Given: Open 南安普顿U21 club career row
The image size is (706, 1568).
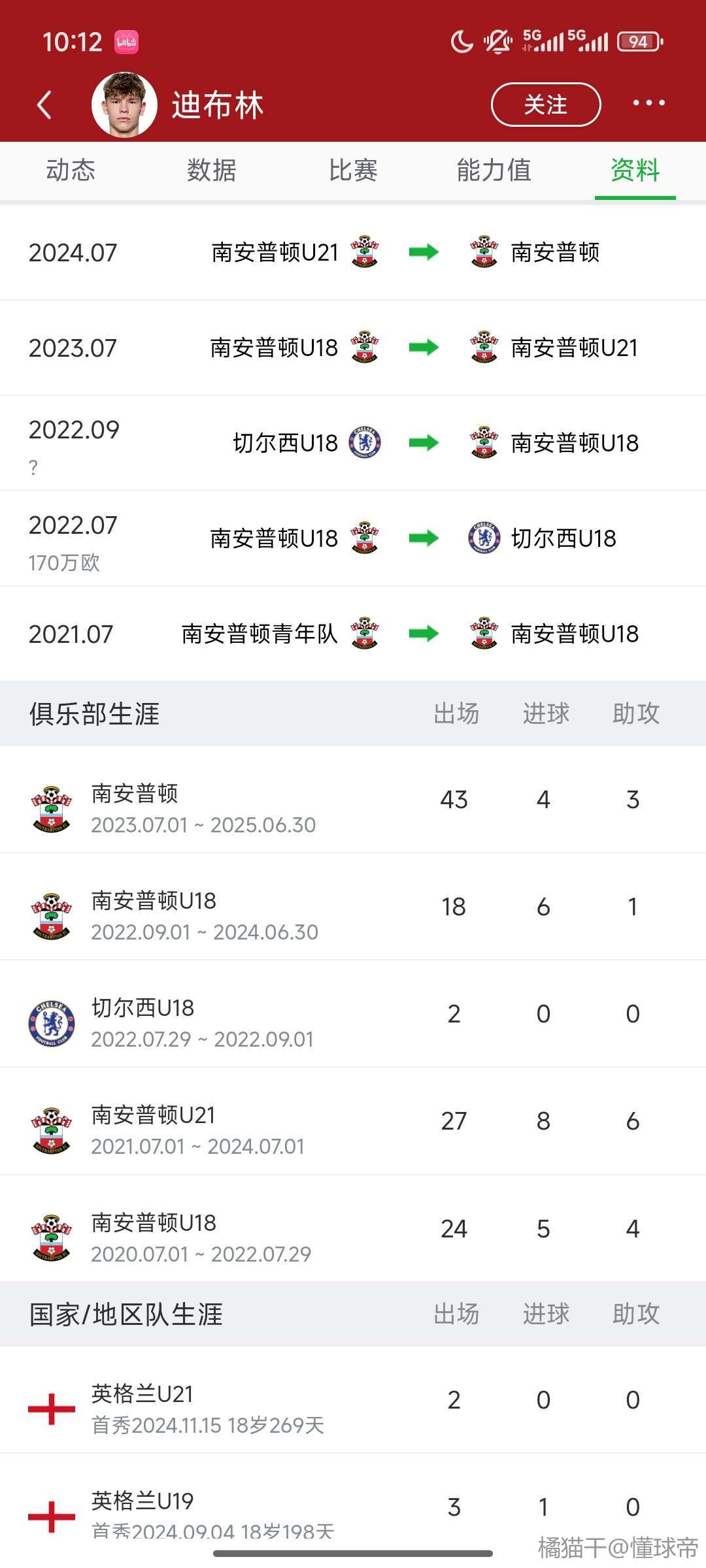Looking at the screenshot, I should tap(353, 1121).
